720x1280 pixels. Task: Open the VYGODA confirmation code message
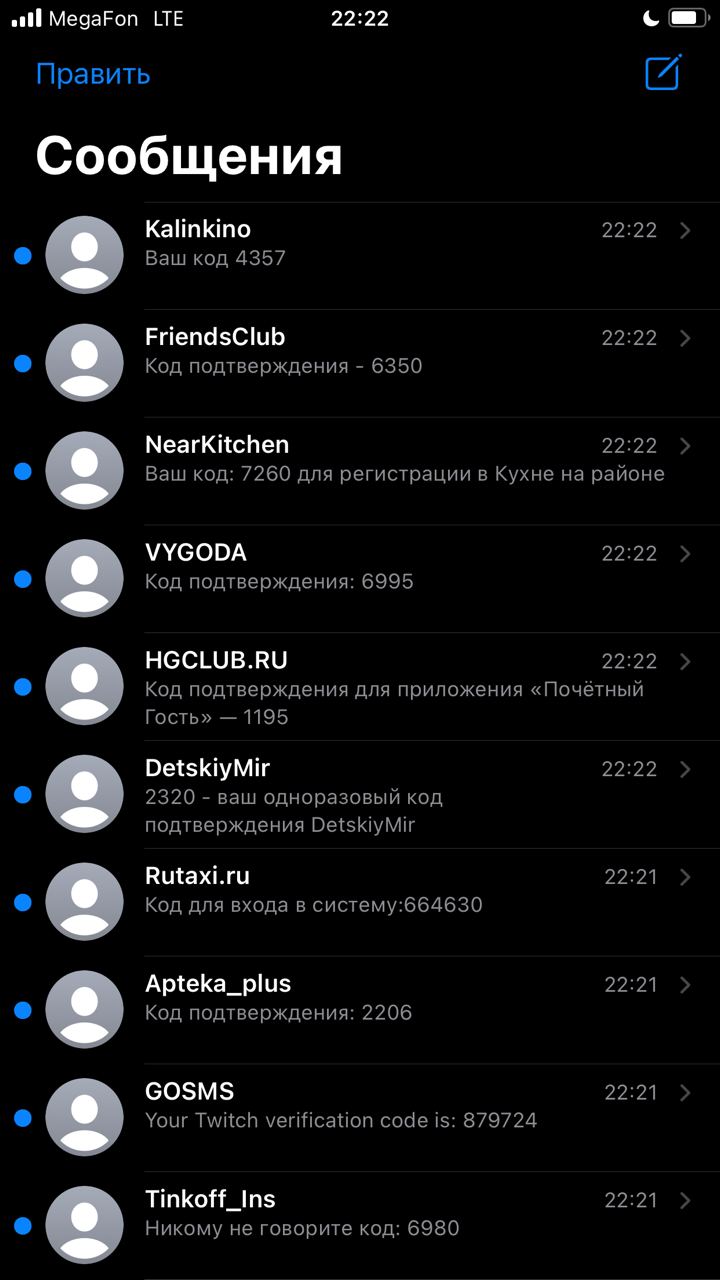point(360,579)
